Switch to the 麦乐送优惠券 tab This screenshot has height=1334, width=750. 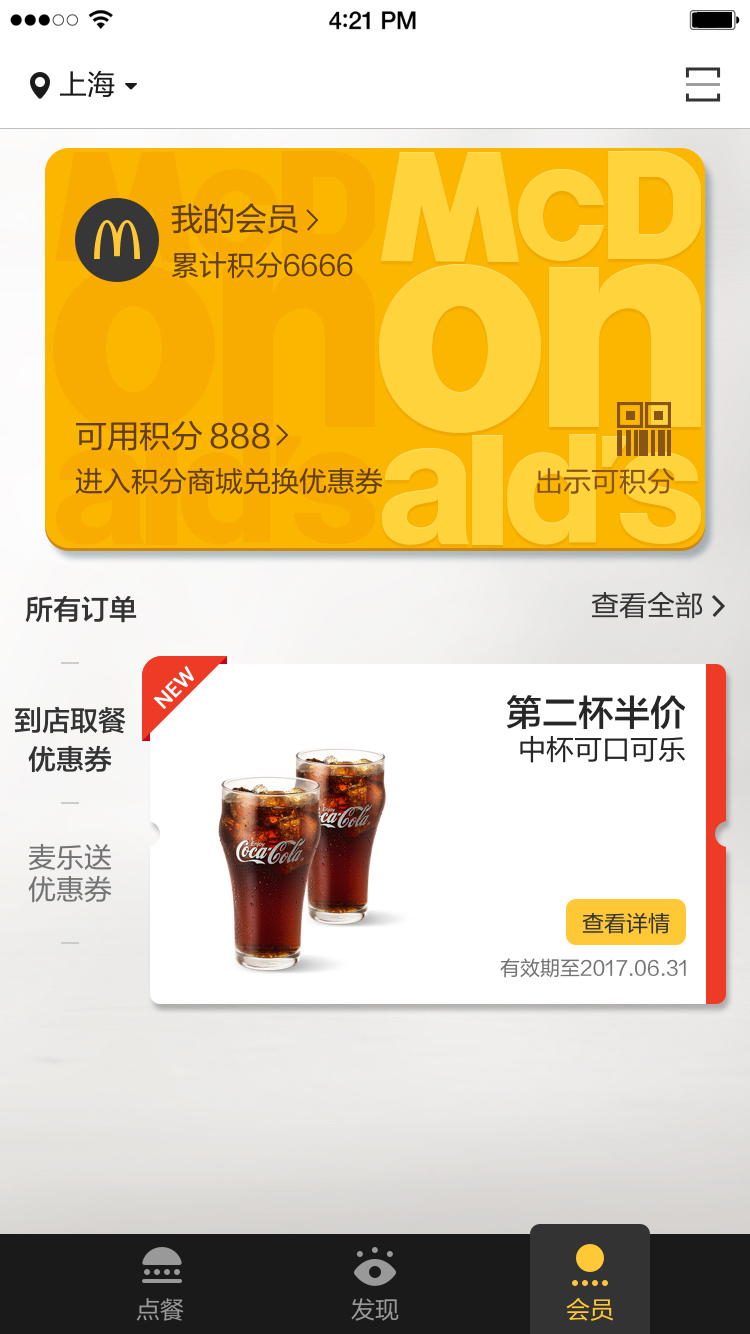pyautogui.click(x=69, y=873)
